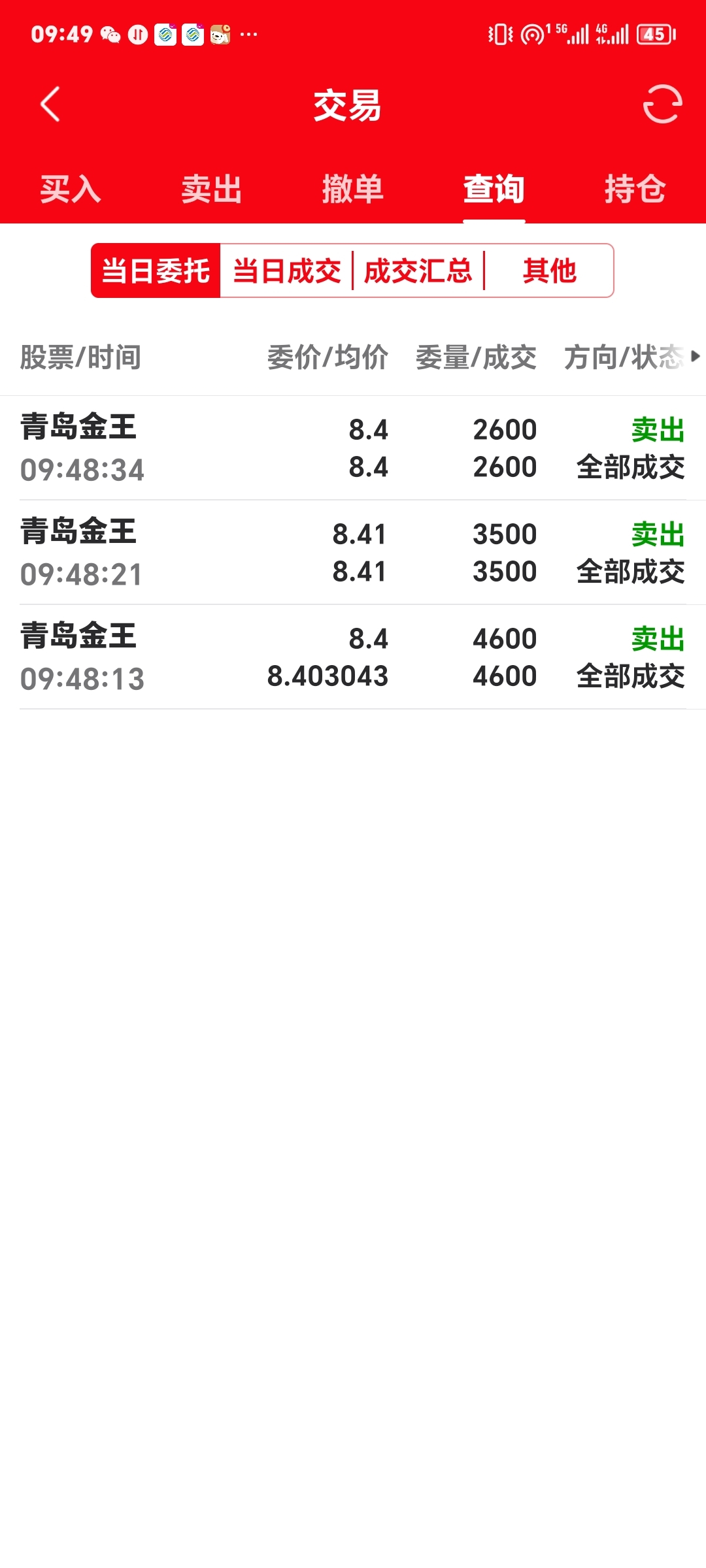Go back using the top-left arrow

point(50,105)
